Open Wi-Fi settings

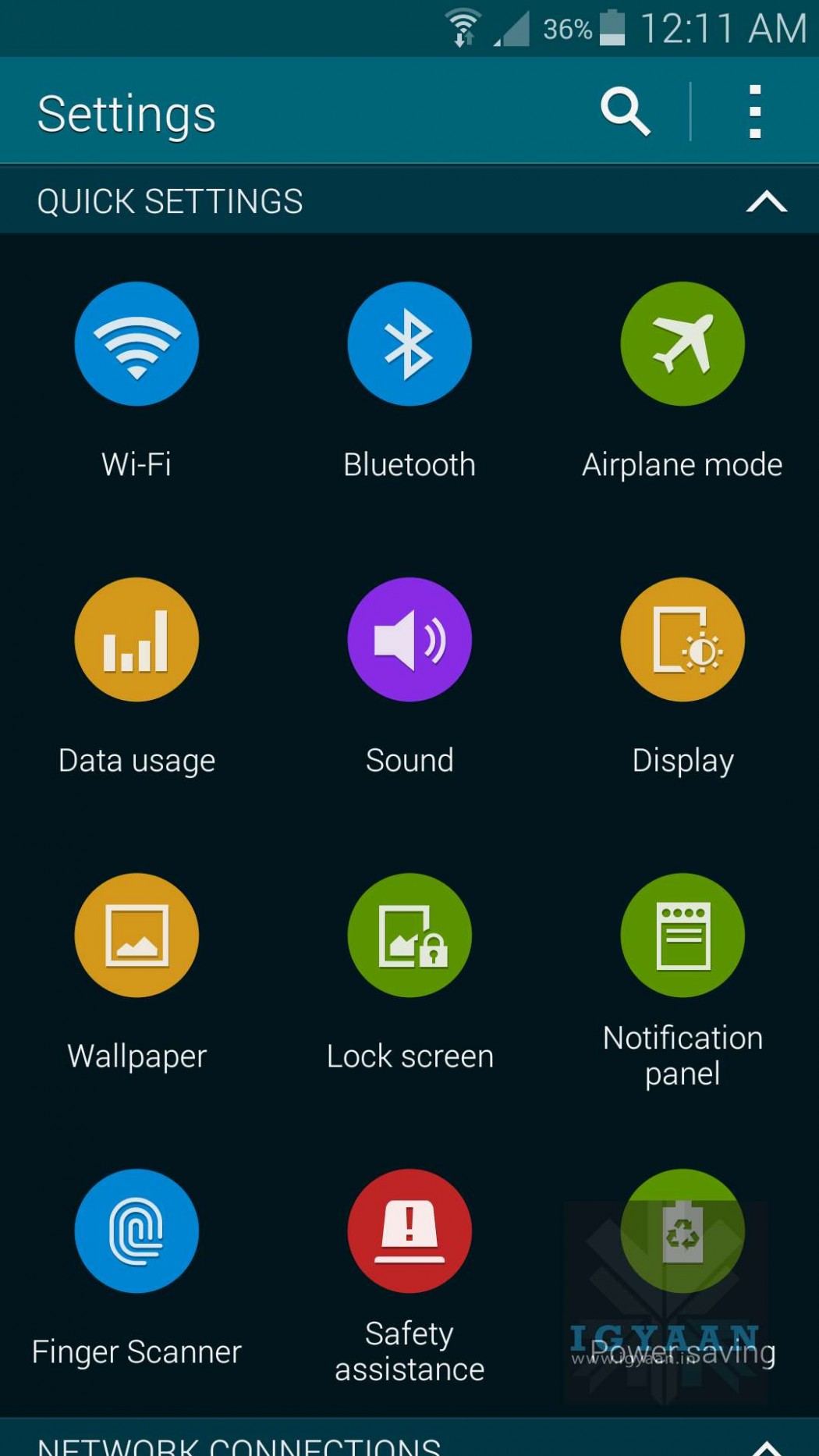click(x=136, y=344)
